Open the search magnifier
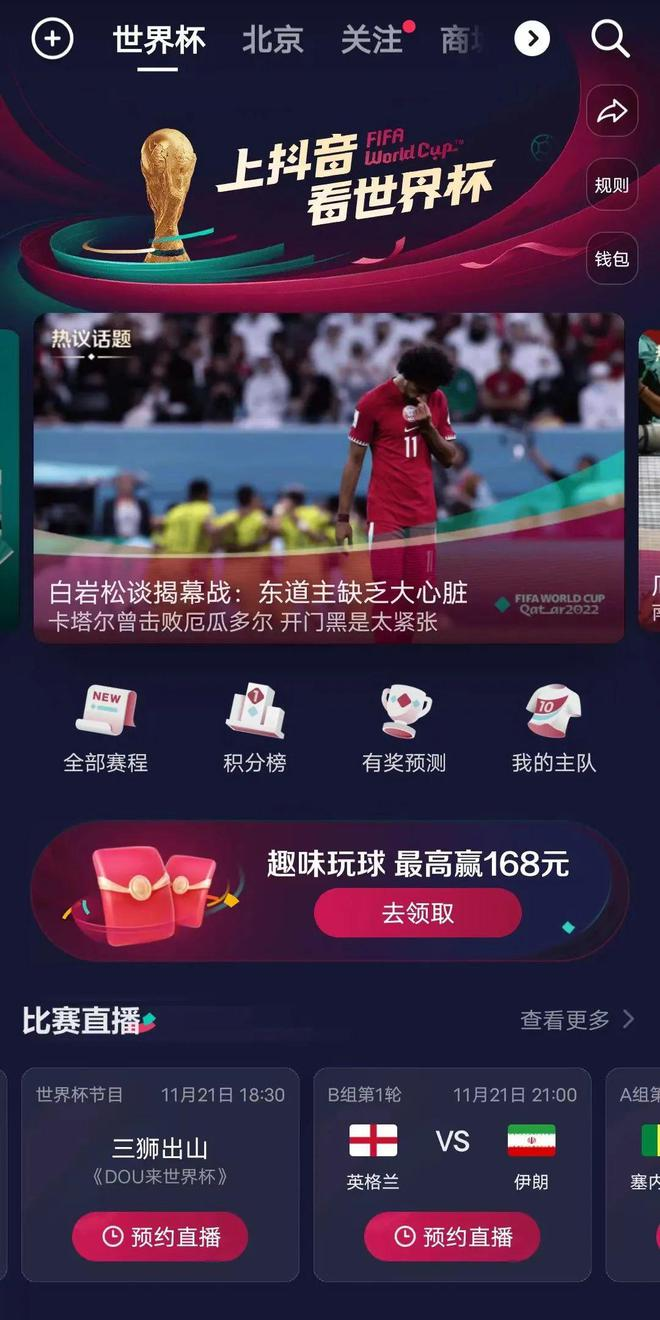Viewport: 660px width, 1320px height. pos(610,40)
